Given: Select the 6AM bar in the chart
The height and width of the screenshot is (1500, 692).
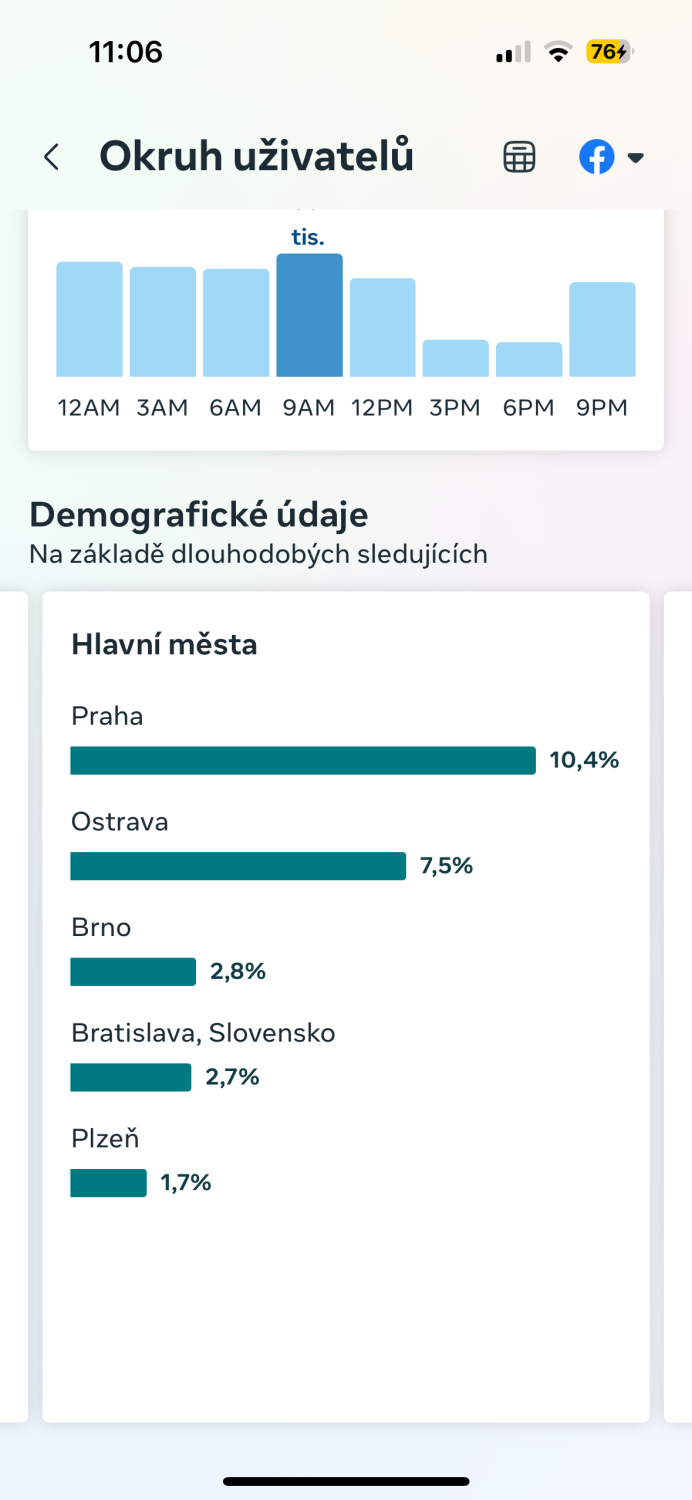Looking at the screenshot, I should 236,323.
